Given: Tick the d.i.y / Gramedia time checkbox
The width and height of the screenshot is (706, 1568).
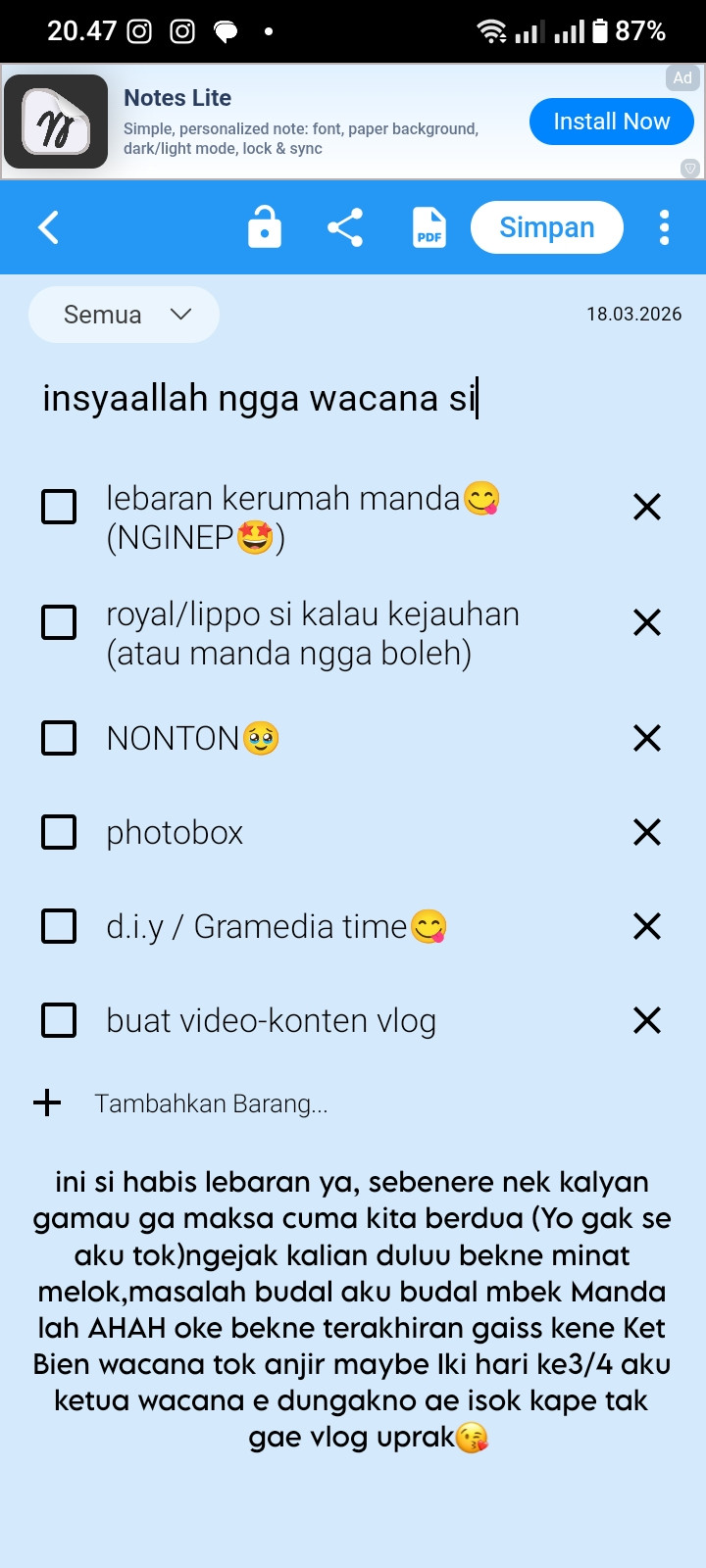Looking at the screenshot, I should [59, 926].
